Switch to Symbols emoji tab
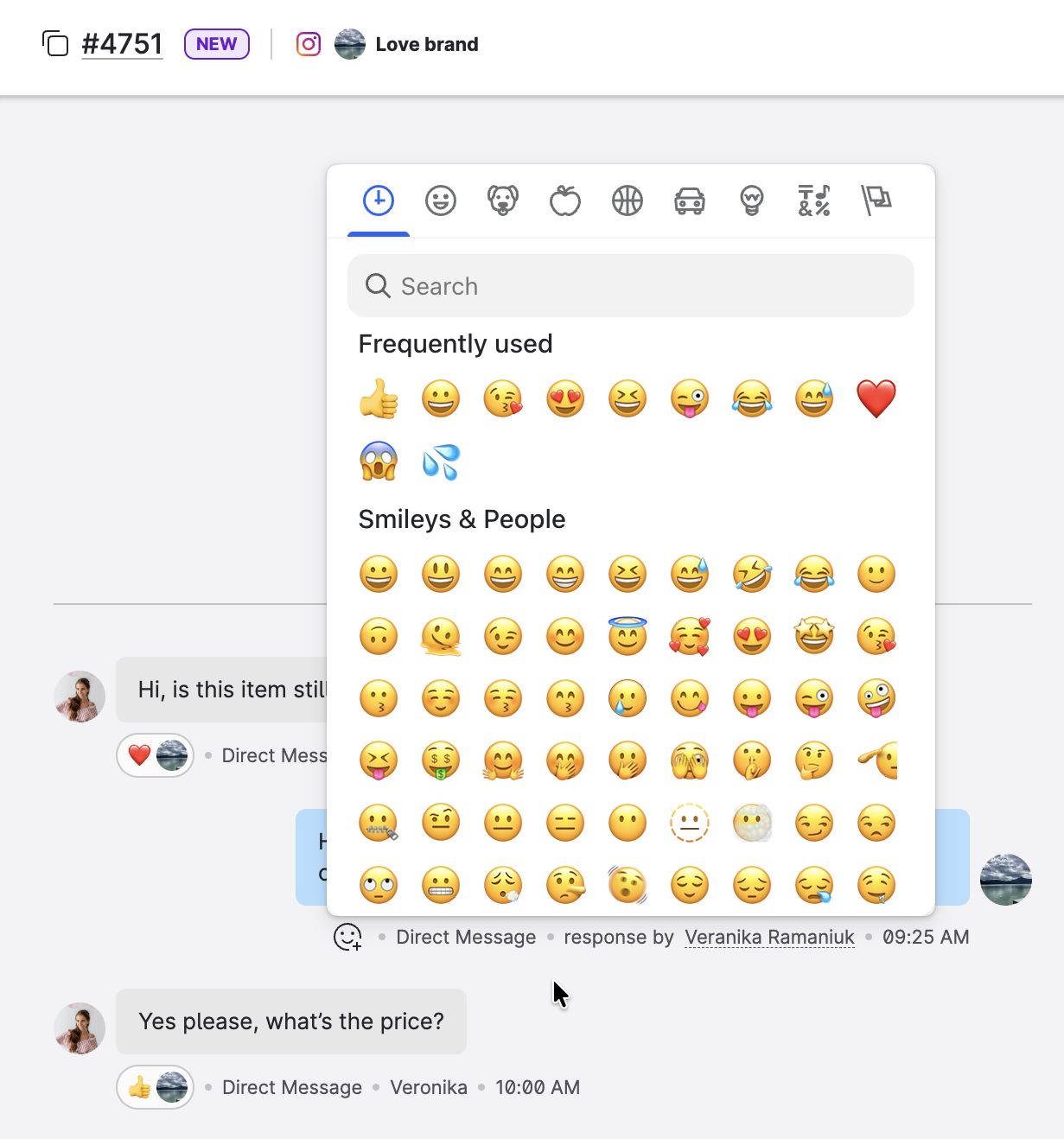The image size is (1064, 1139). pyautogui.click(x=814, y=200)
